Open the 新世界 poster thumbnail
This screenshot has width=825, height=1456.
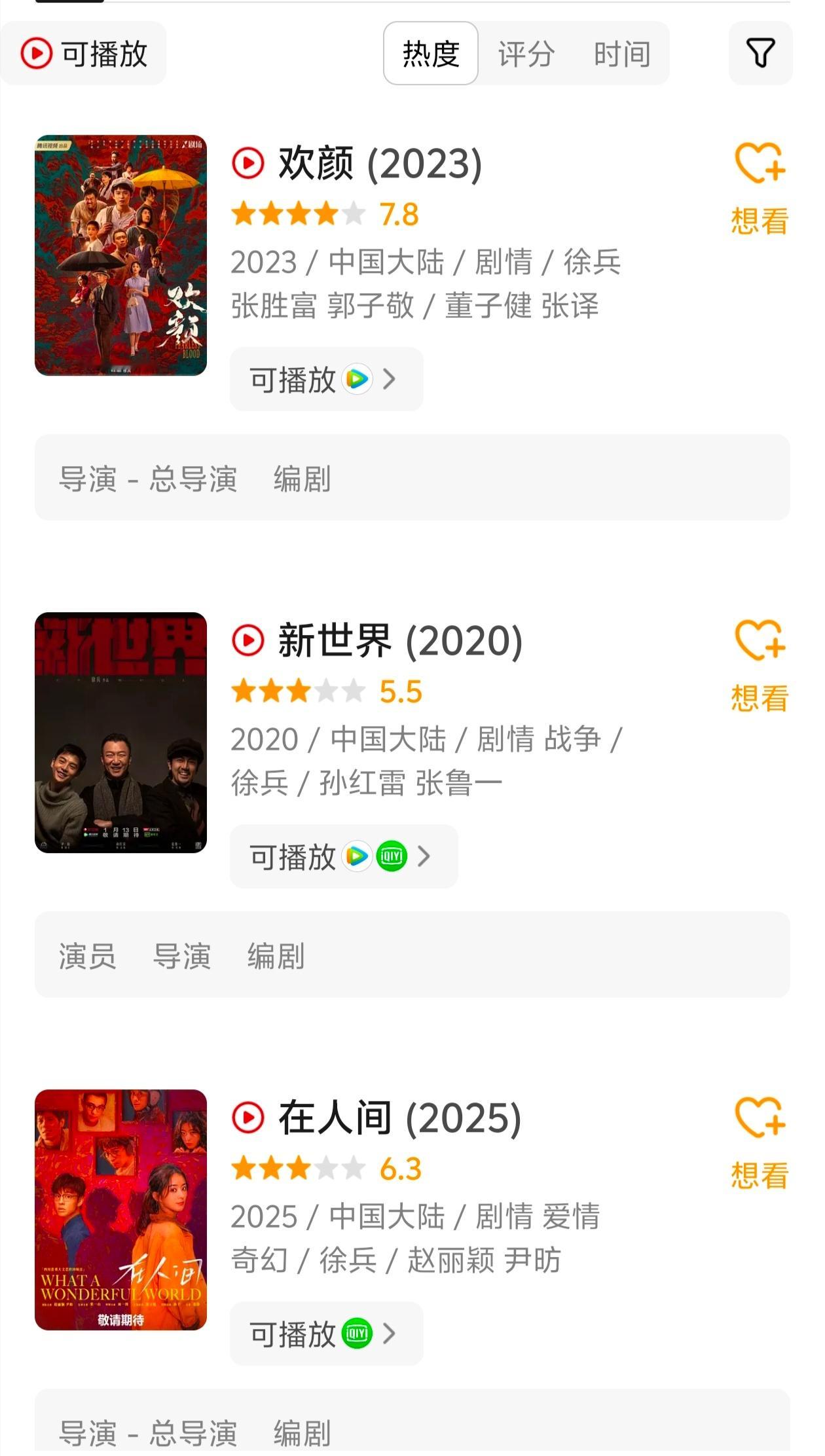[120, 733]
